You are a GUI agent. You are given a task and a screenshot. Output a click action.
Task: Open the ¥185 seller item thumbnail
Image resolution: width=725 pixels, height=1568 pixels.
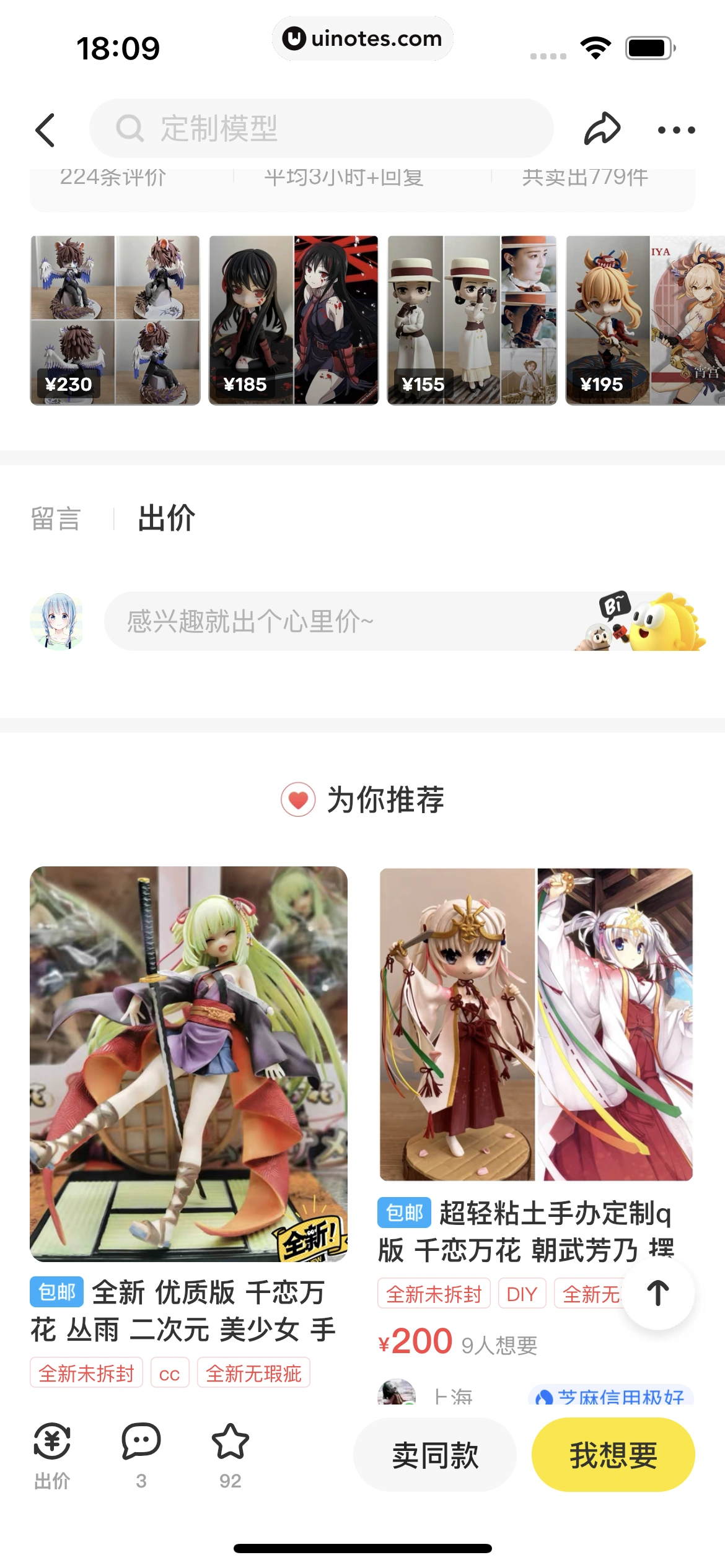pos(294,320)
